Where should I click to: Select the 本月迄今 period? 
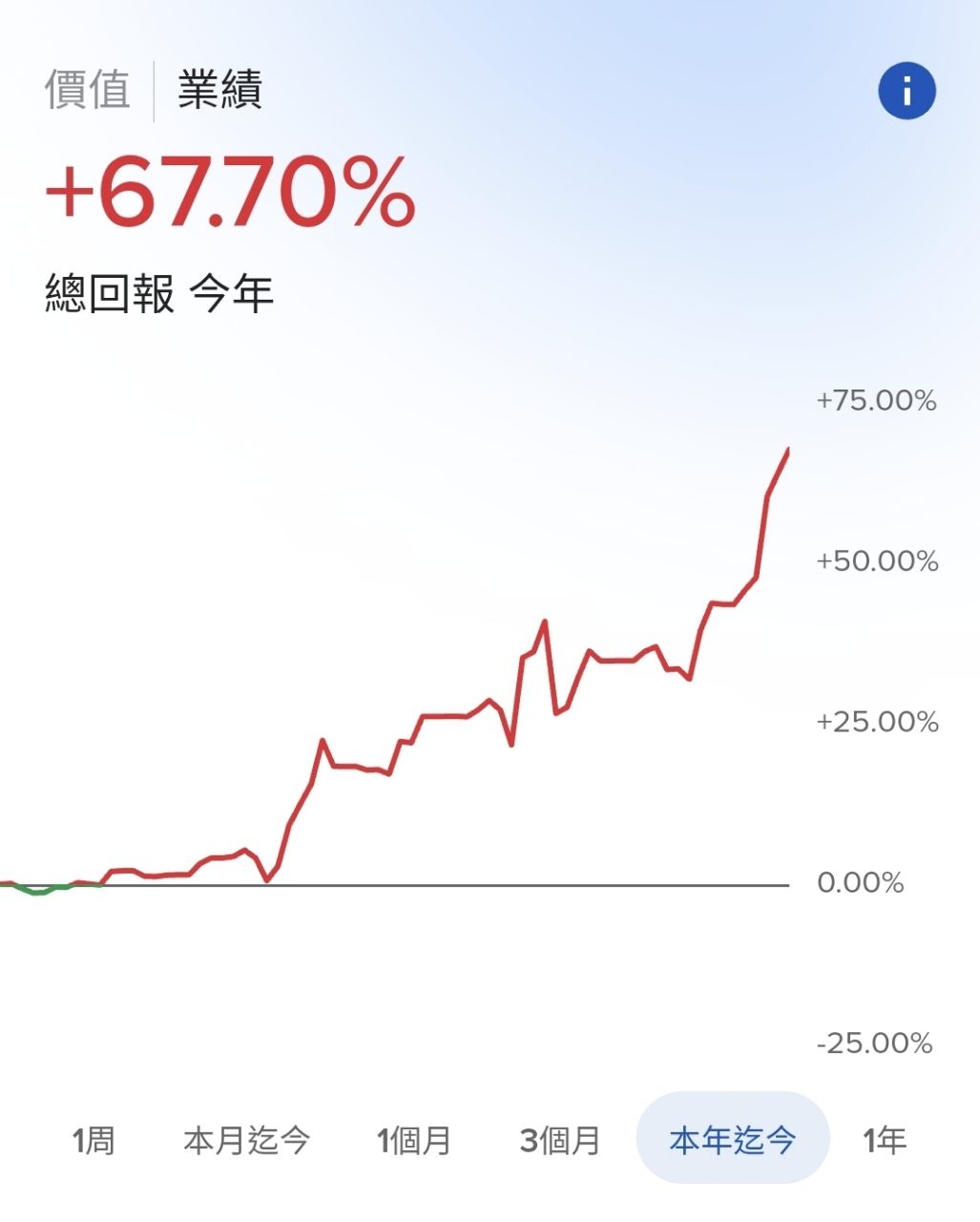(247, 1139)
